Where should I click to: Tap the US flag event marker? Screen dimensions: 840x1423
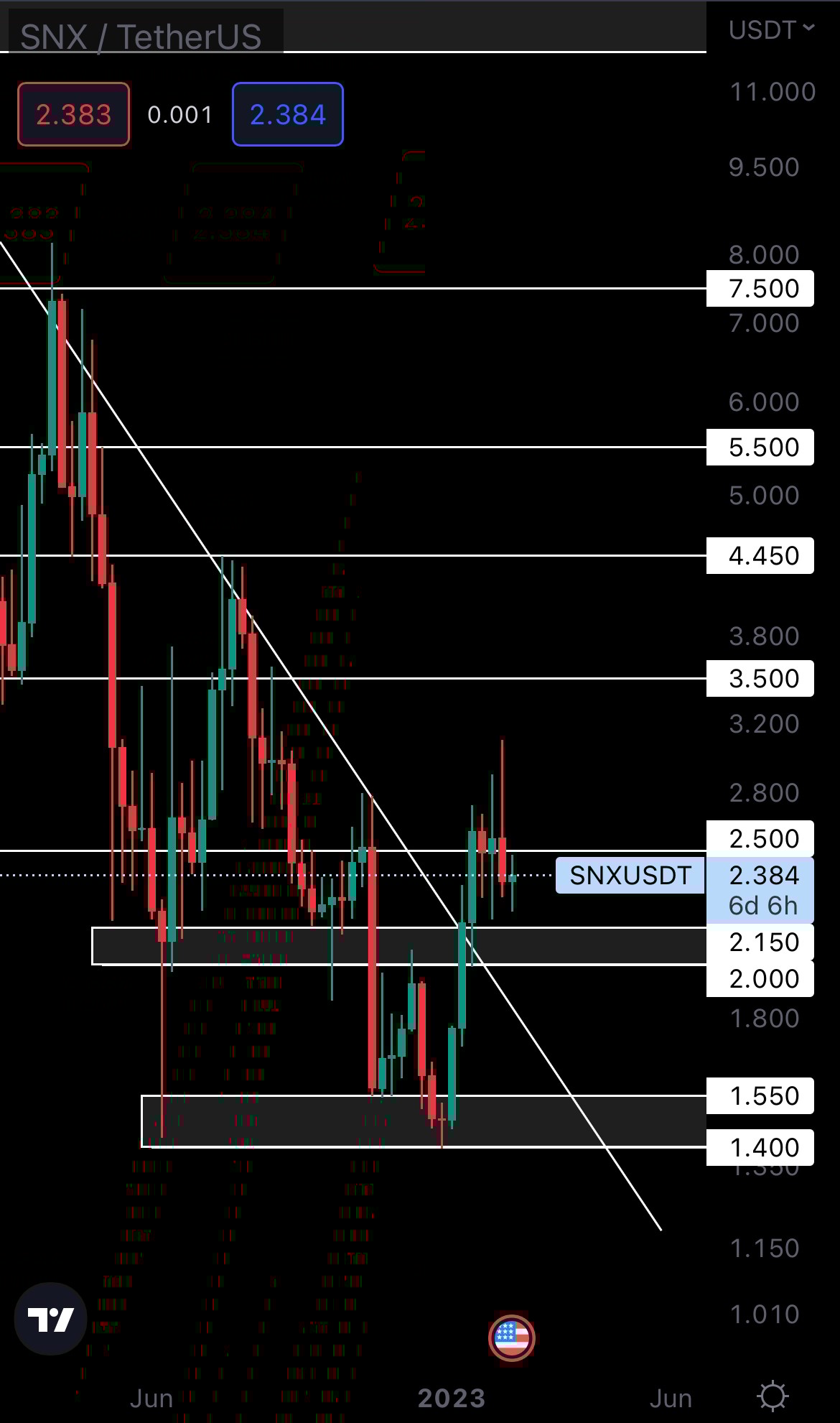click(x=511, y=1337)
